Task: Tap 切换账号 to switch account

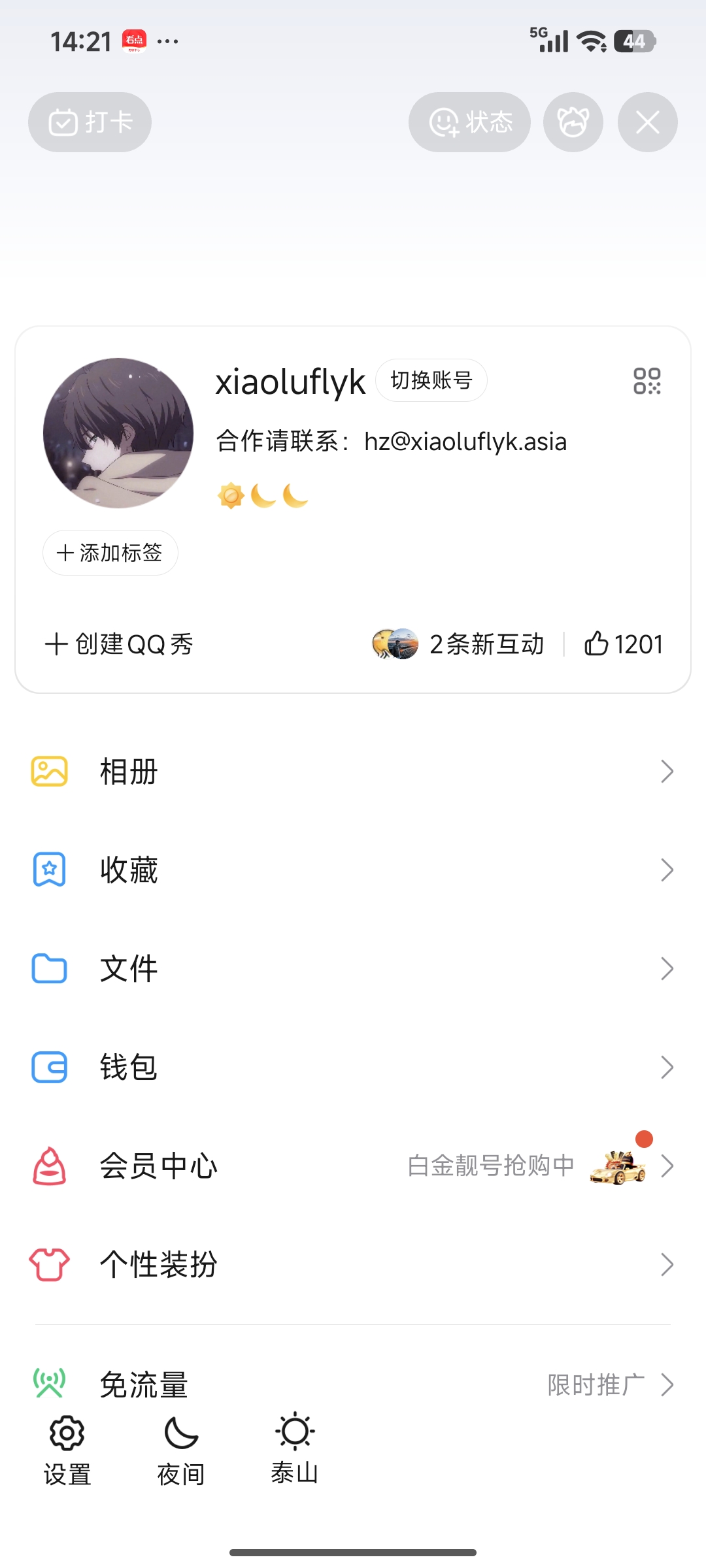Action: 431,380
